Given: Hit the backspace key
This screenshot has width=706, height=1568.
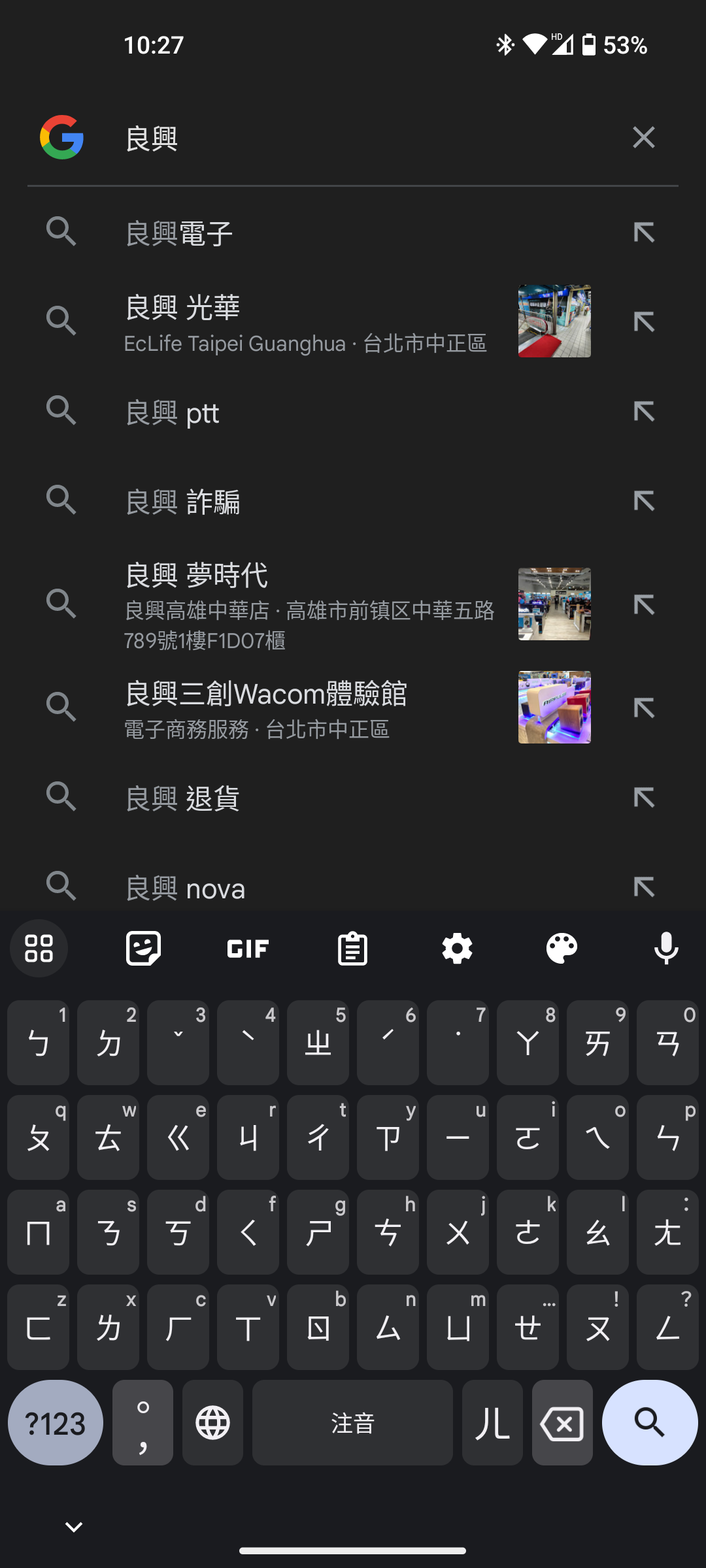Looking at the screenshot, I should 562,1422.
